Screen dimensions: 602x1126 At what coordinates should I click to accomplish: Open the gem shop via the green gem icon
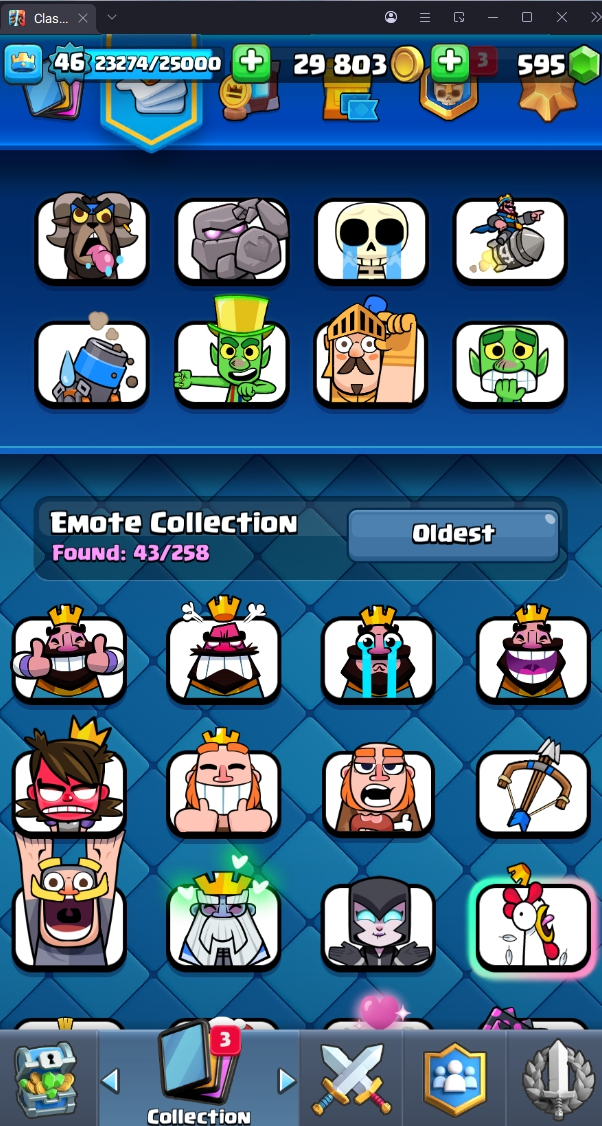pos(582,65)
